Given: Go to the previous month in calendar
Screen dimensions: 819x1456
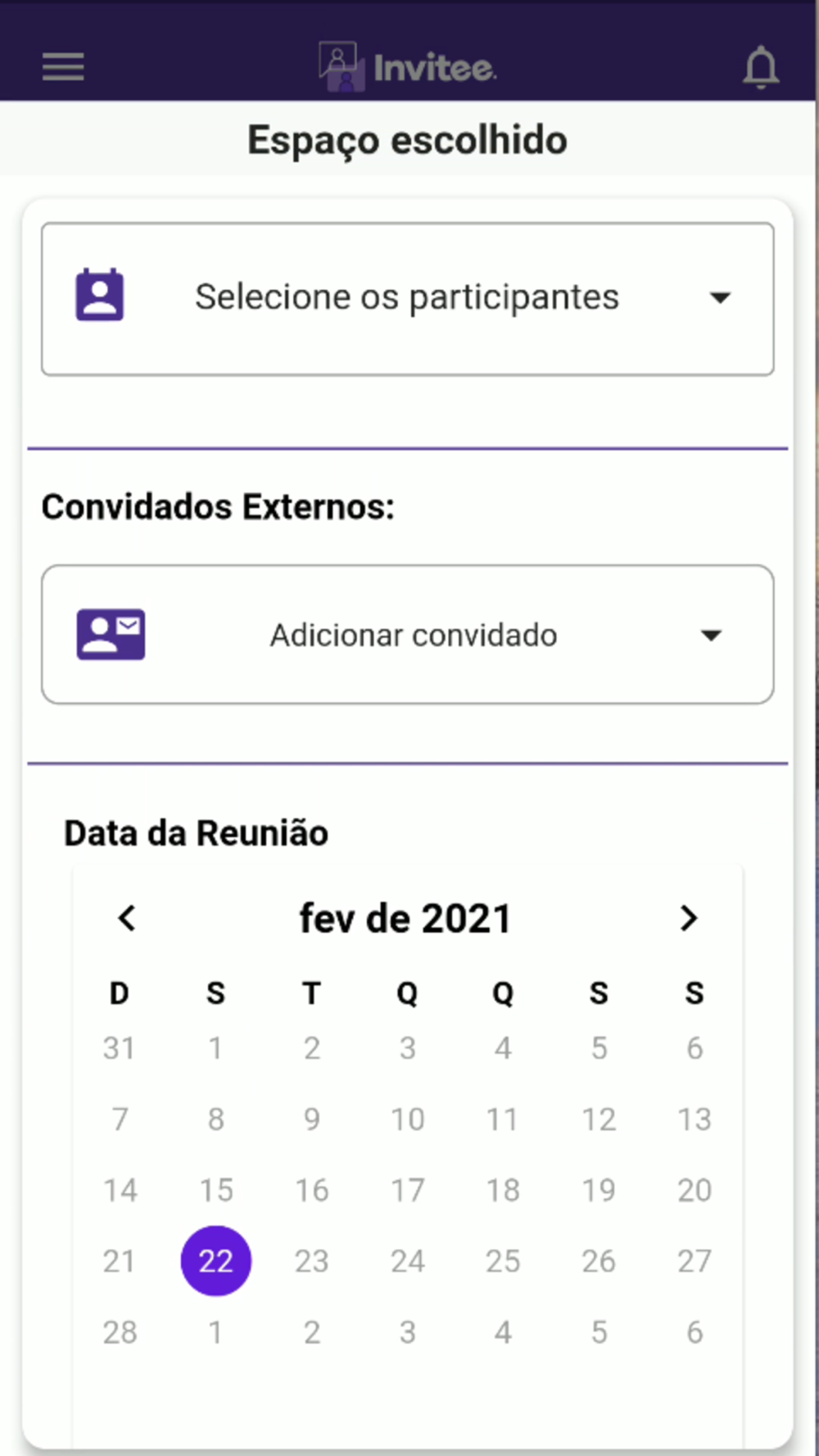Looking at the screenshot, I should tap(127, 918).
